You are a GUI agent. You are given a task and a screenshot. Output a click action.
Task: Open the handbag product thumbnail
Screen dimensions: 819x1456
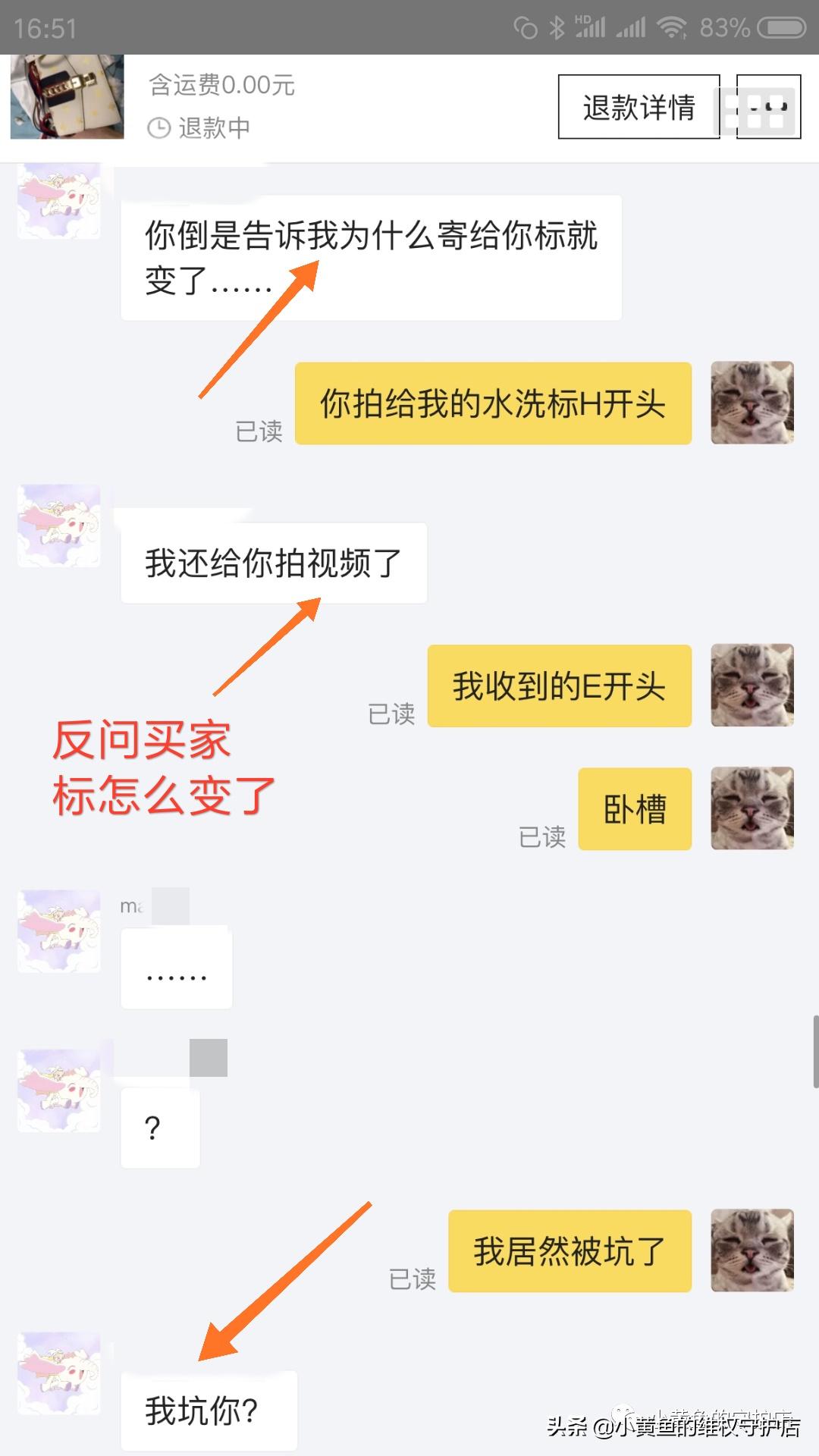pos(66,99)
